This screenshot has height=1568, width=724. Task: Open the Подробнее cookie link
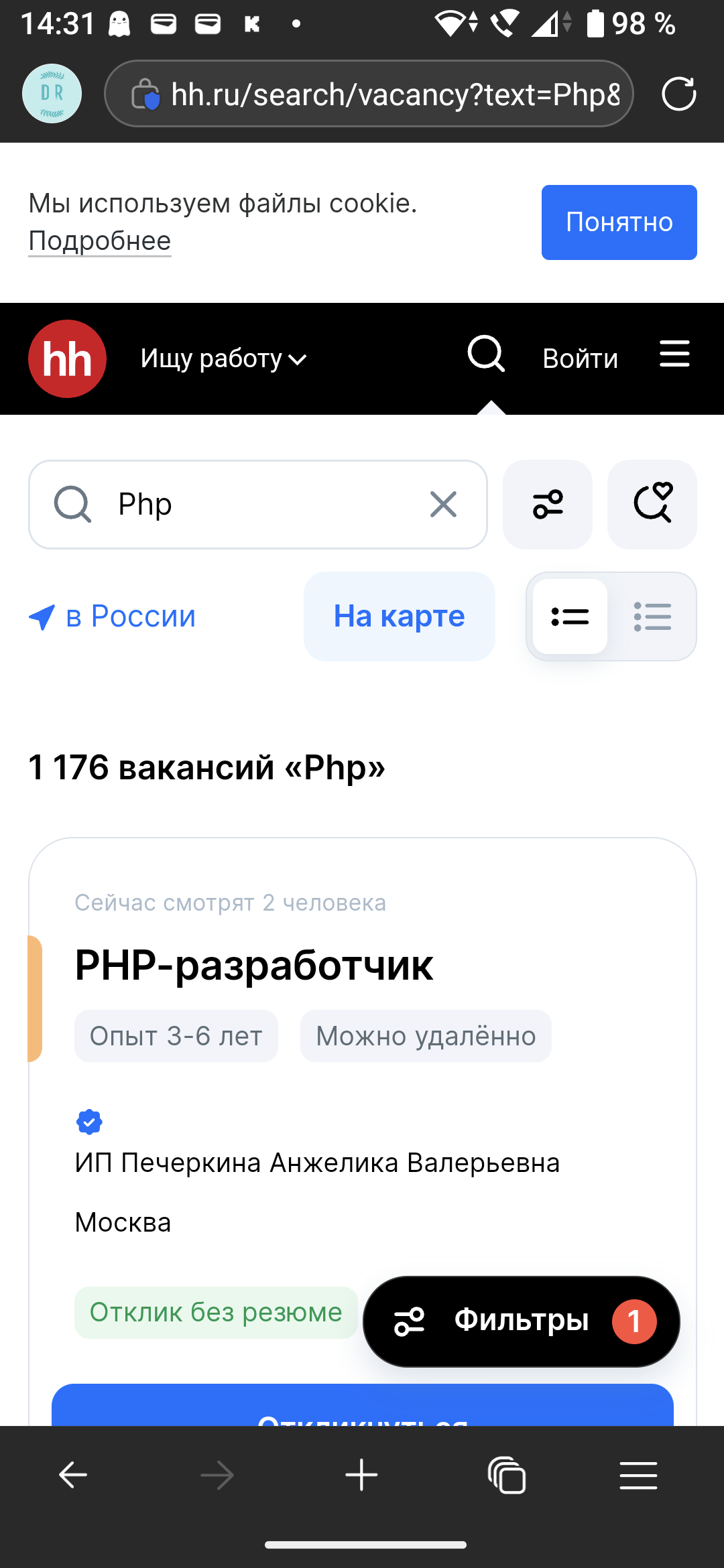click(x=100, y=241)
